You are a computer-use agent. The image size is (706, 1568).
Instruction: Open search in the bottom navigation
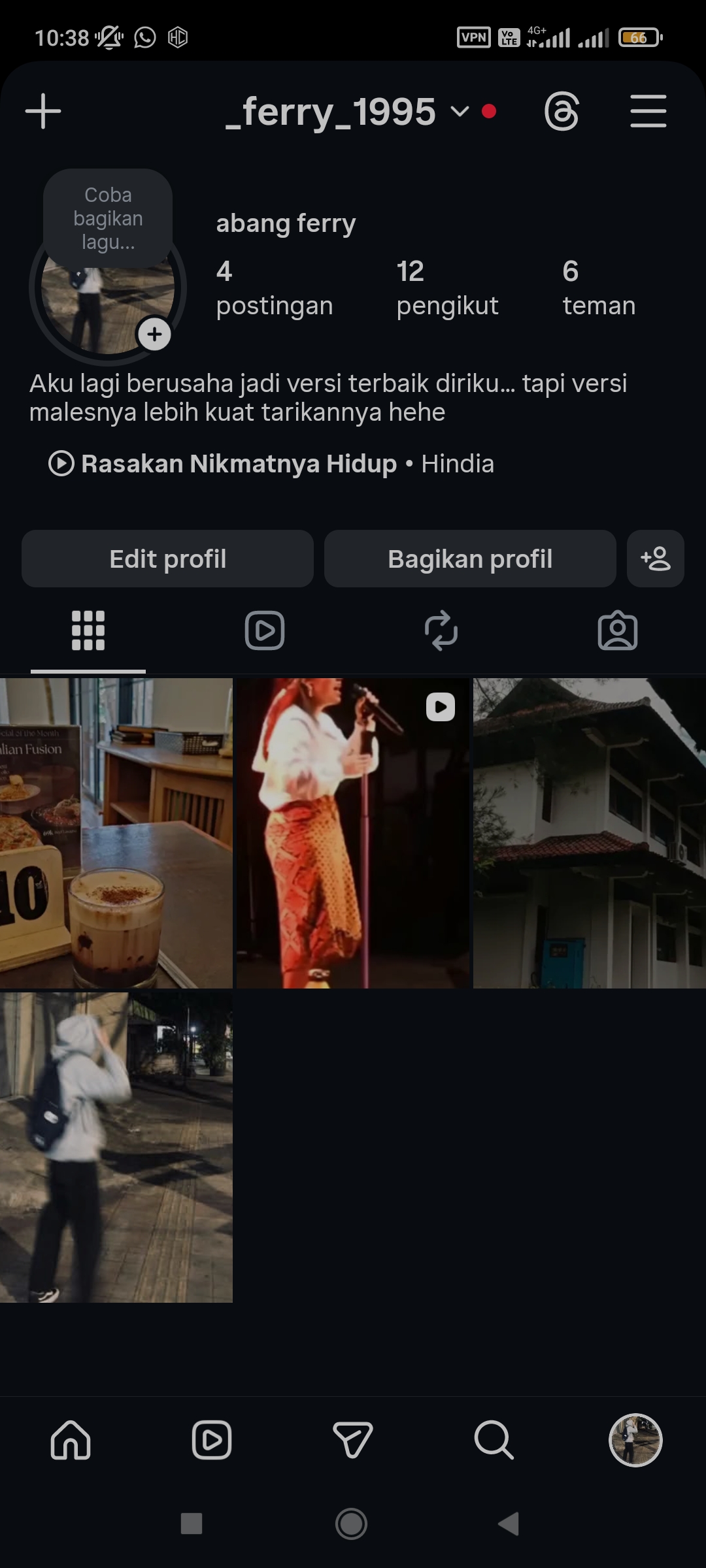(x=494, y=1440)
